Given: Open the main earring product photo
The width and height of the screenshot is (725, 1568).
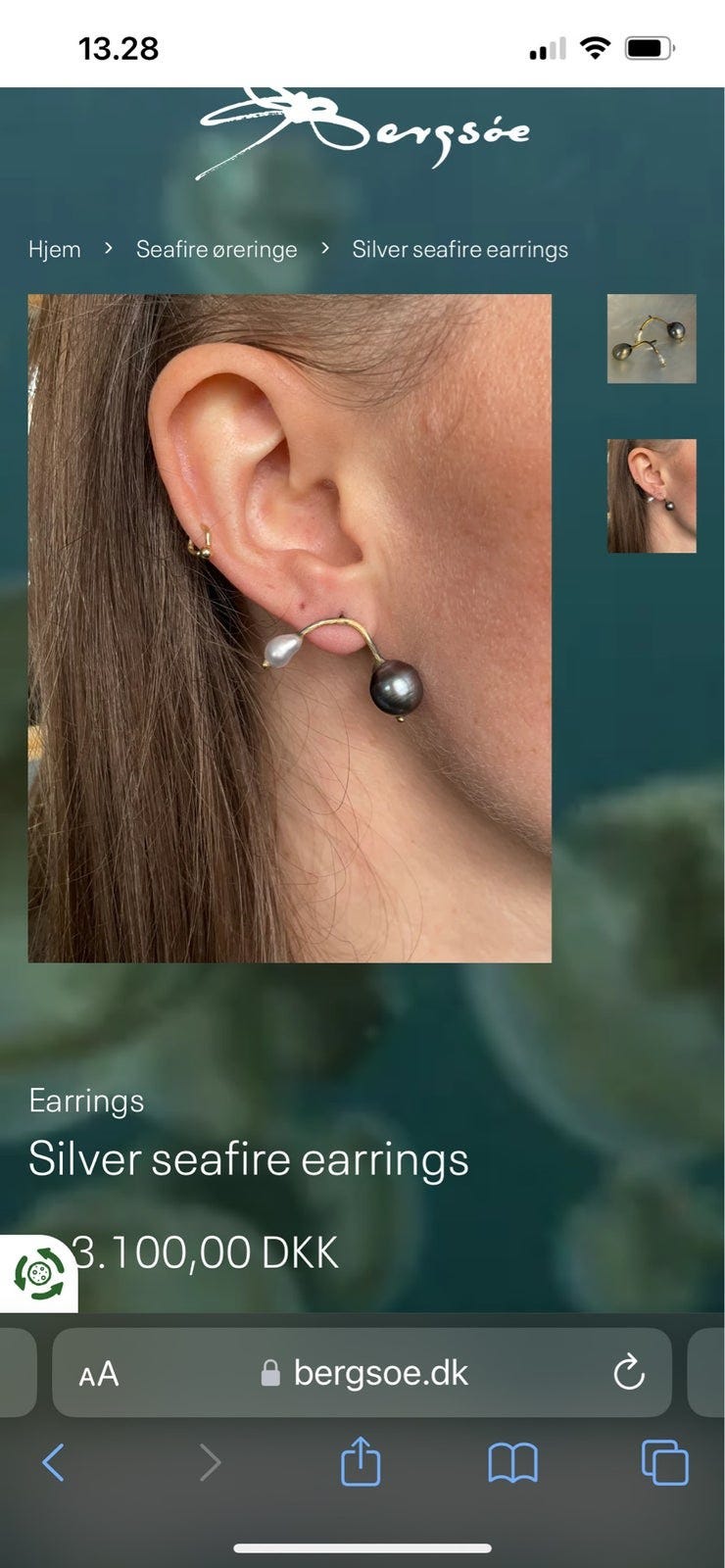Looking at the screenshot, I should point(290,628).
